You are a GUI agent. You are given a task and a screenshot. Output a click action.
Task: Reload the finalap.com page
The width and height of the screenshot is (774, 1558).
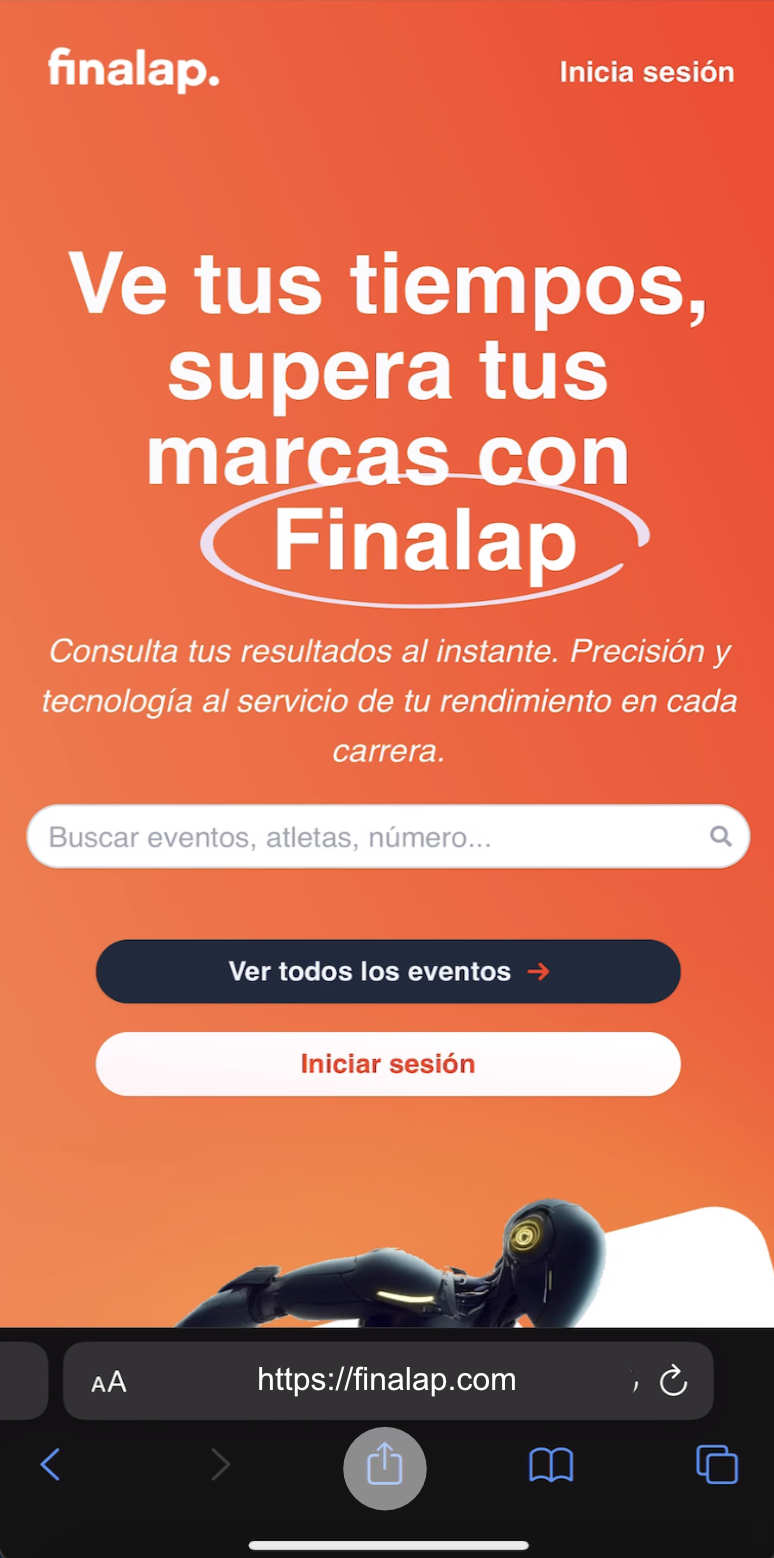coord(674,1381)
